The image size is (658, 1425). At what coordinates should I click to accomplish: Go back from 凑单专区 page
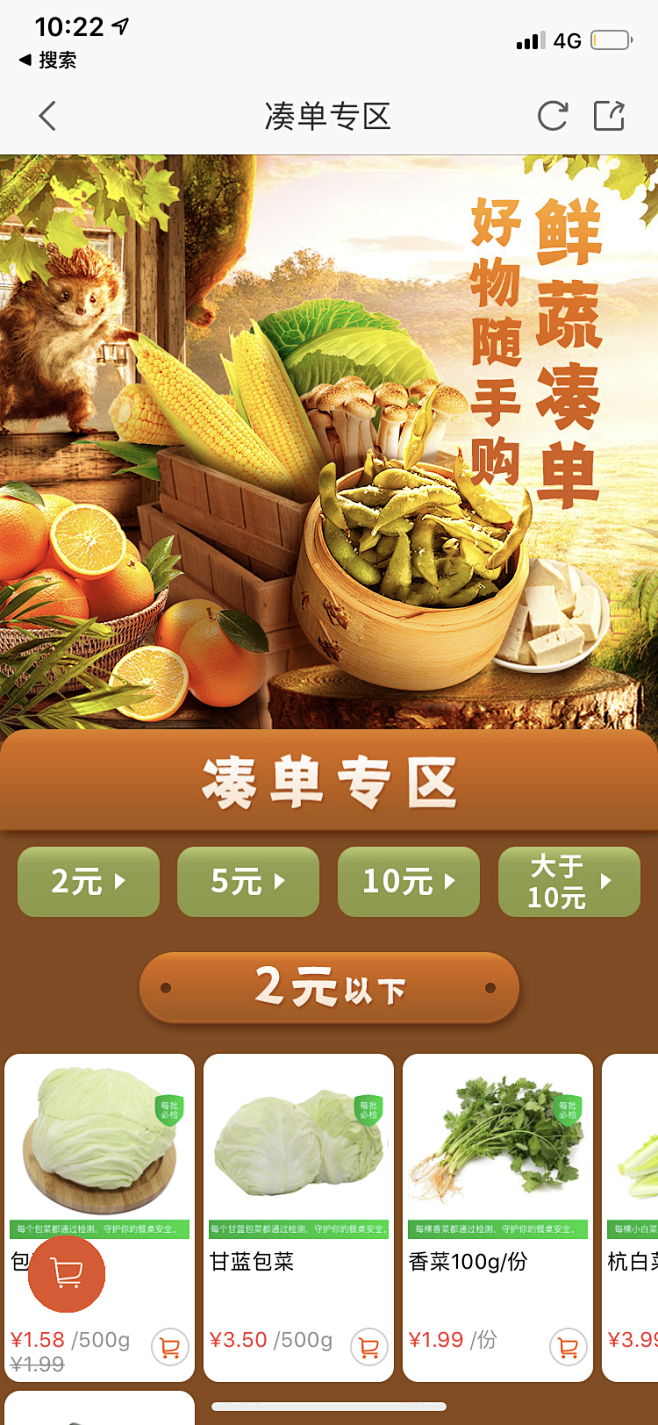47,116
